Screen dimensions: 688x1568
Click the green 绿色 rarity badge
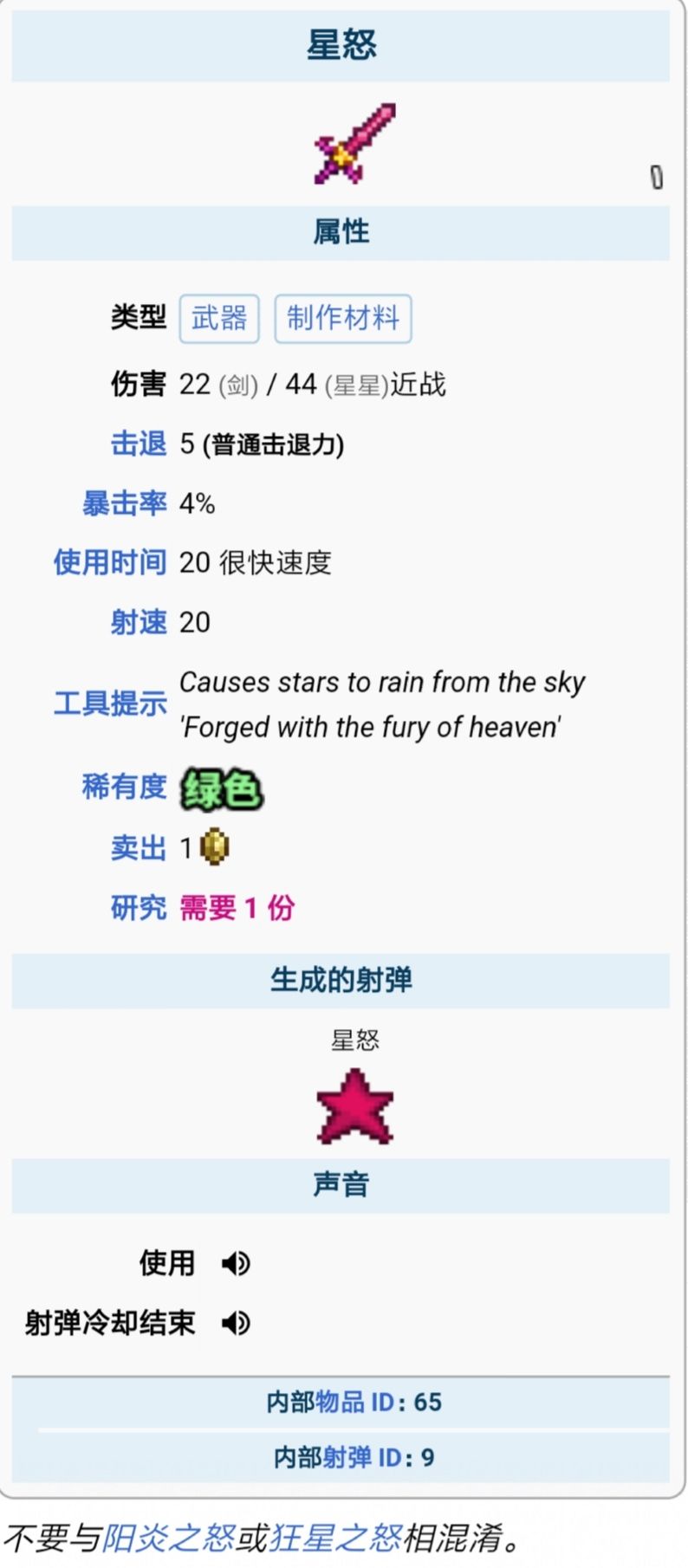coord(219,787)
